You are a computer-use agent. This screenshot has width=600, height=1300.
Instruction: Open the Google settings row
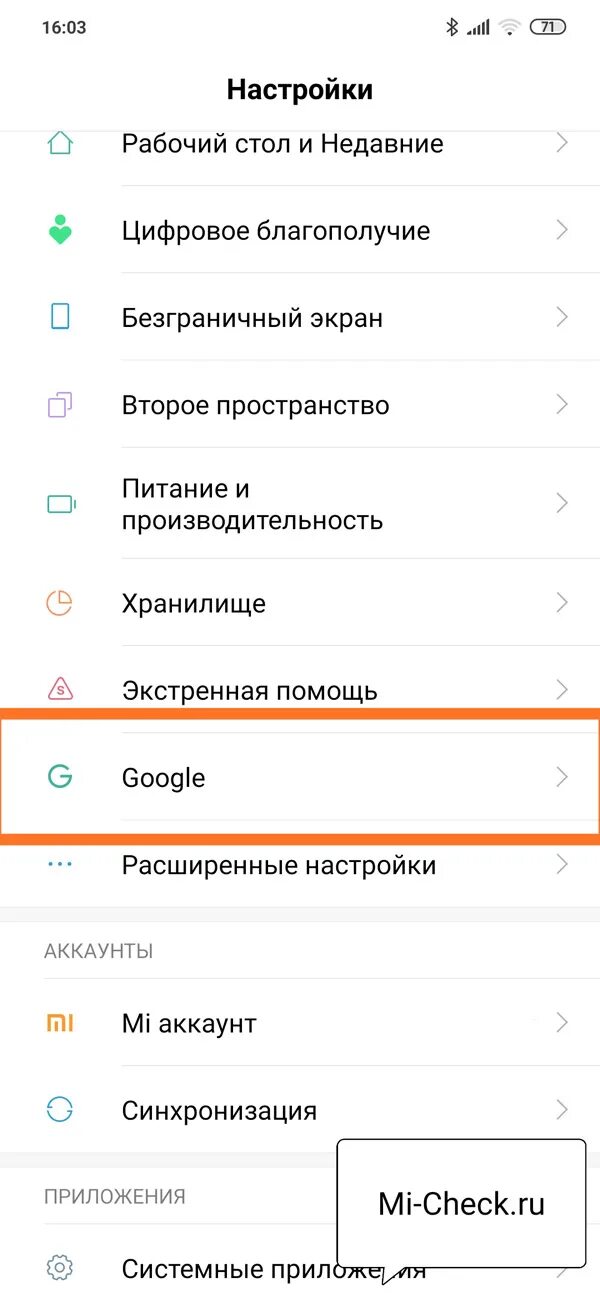pos(300,776)
